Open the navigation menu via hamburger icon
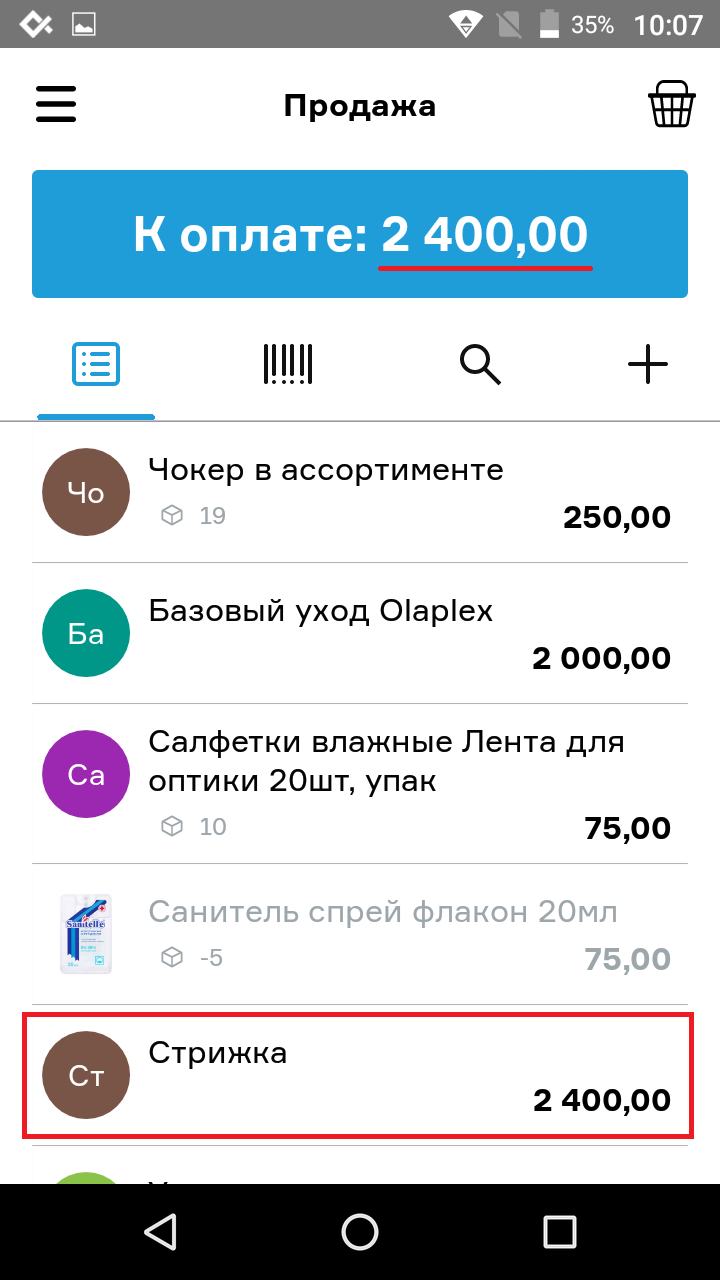 55,105
